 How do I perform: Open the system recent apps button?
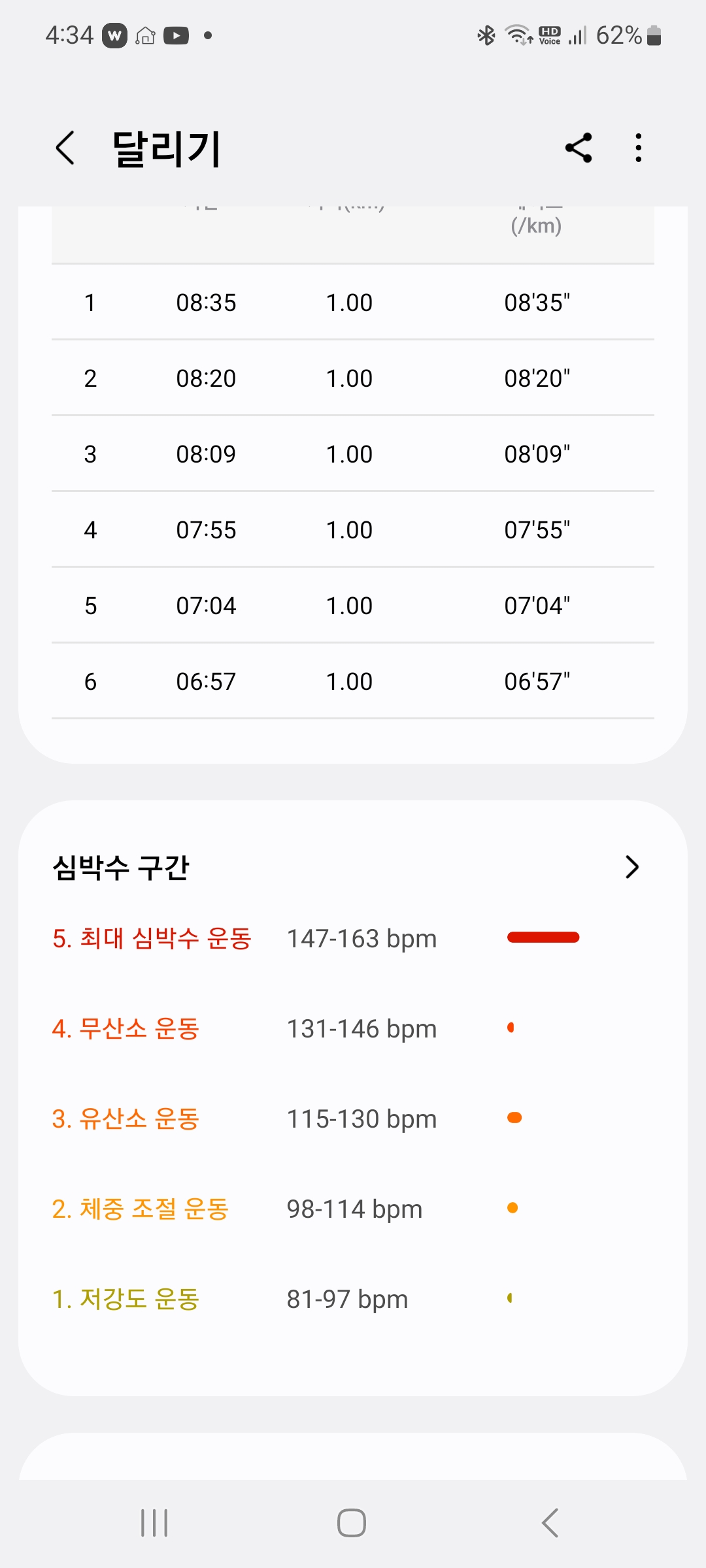[x=154, y=1523]
